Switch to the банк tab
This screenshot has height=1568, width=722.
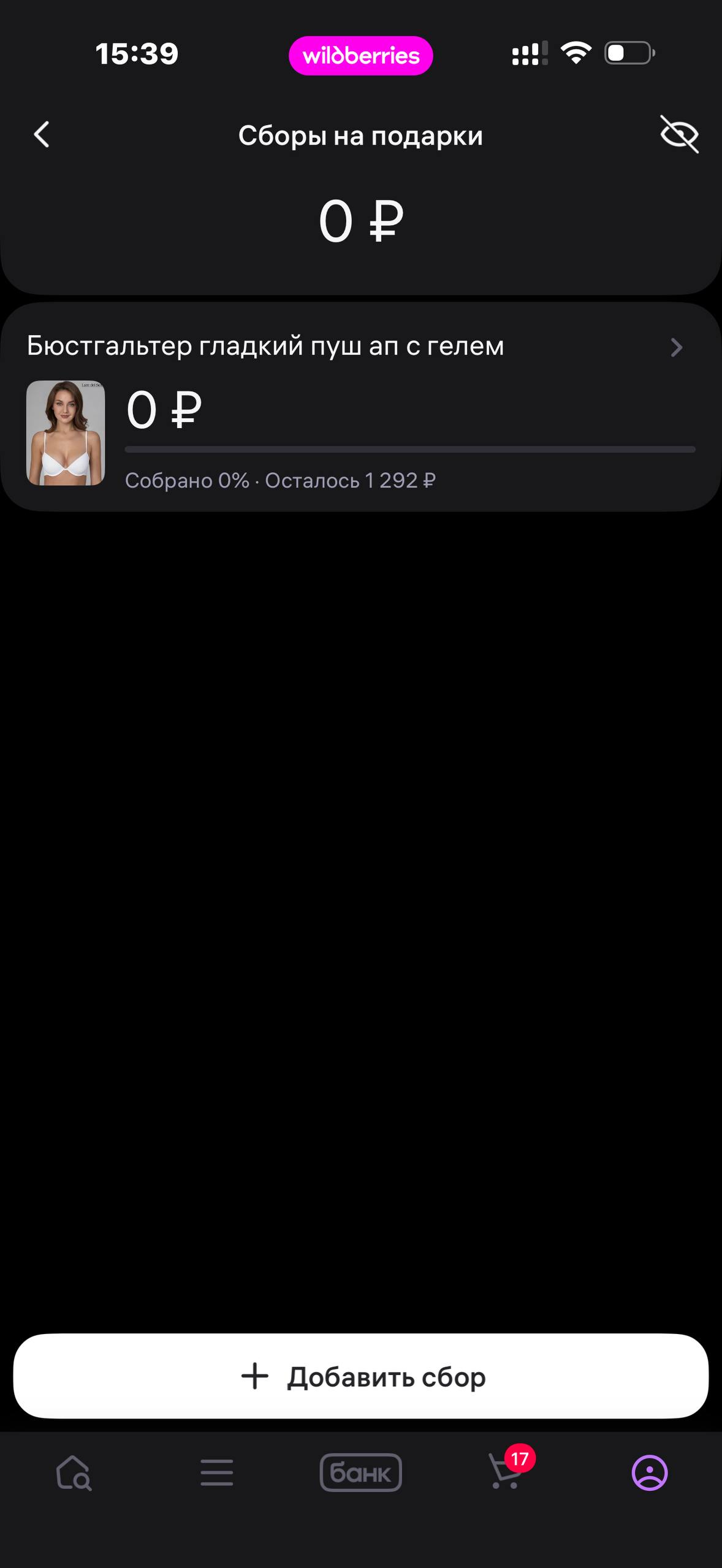click(361, 1472)
